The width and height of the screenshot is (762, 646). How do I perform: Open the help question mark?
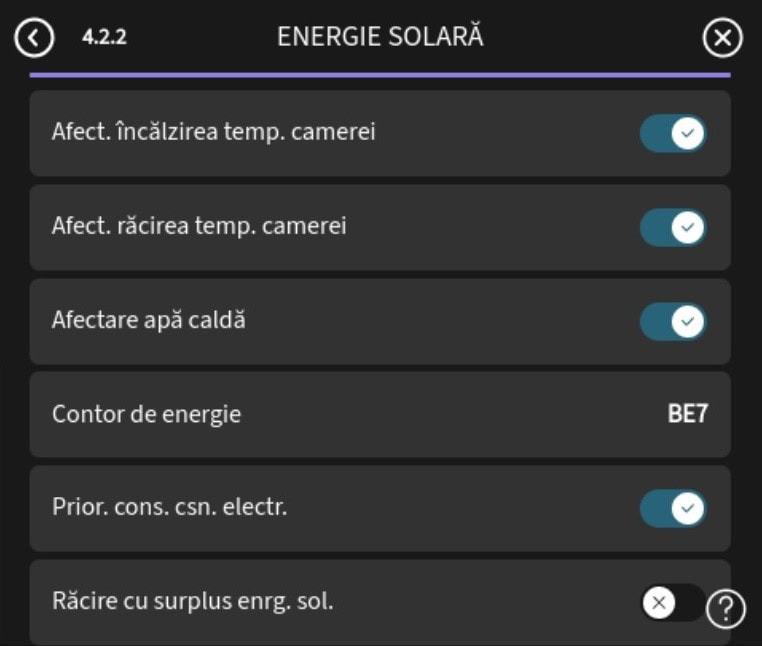coord(726,608)
